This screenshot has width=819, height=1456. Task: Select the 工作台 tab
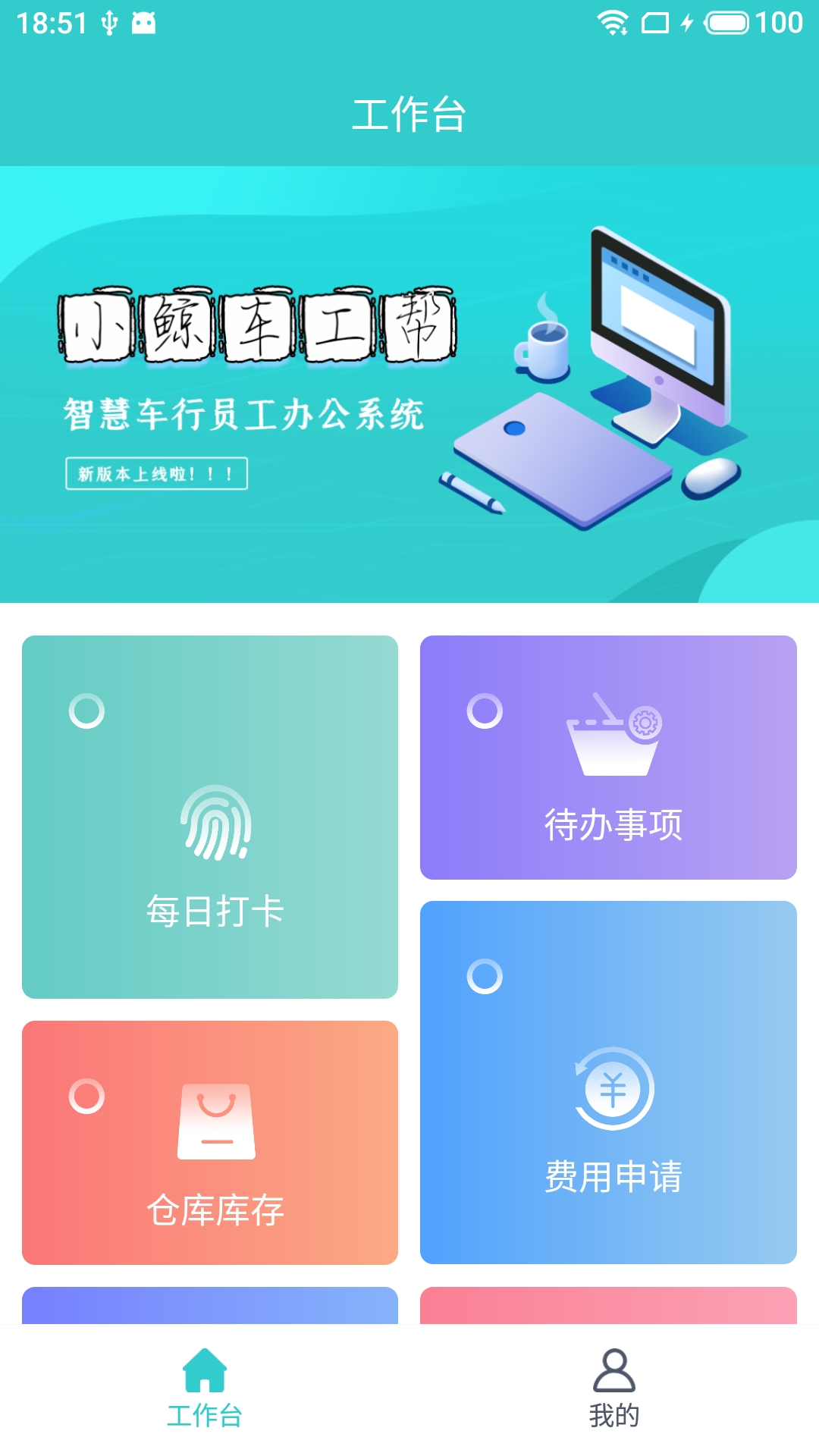[x=205, y=1389]
